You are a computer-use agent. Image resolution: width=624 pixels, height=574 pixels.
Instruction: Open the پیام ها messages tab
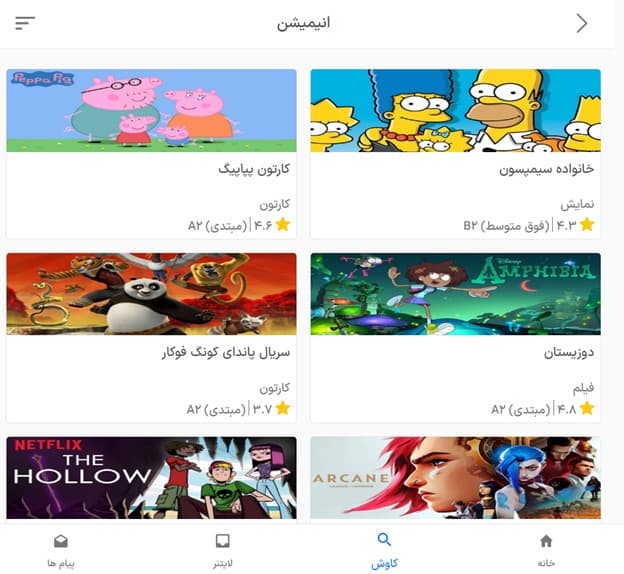(x=61, y=550)
